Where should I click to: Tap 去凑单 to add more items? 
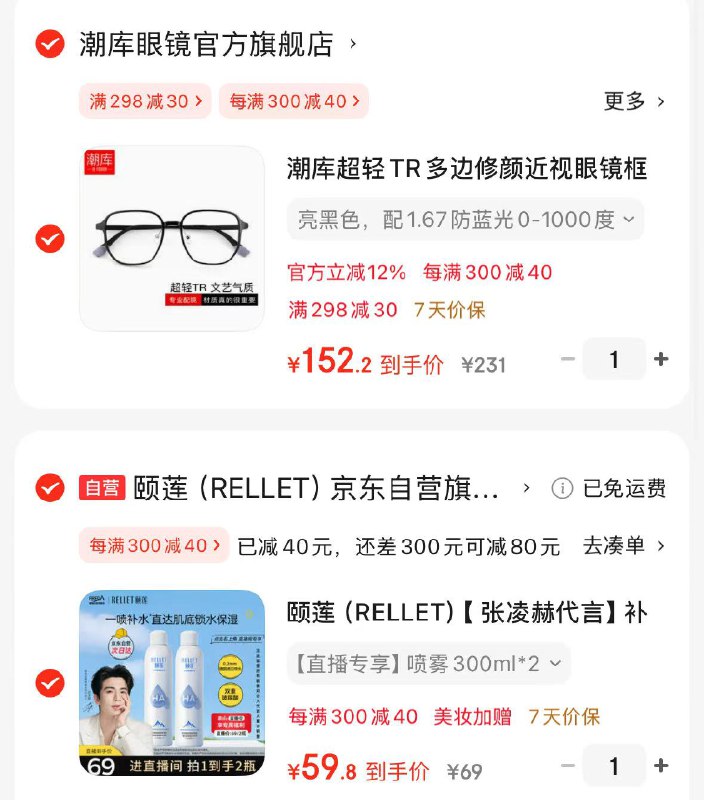pos(624,546)
